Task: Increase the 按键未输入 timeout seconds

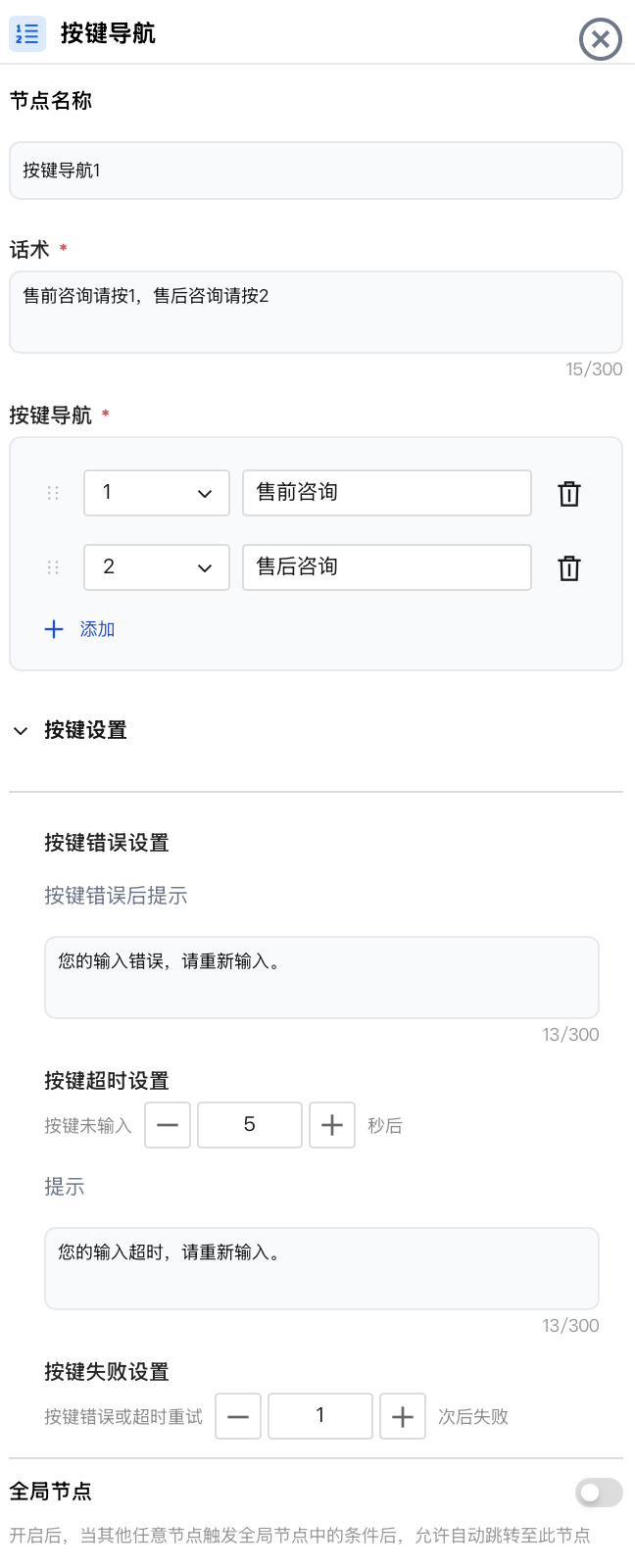Action: click(x=332, y=1125)
